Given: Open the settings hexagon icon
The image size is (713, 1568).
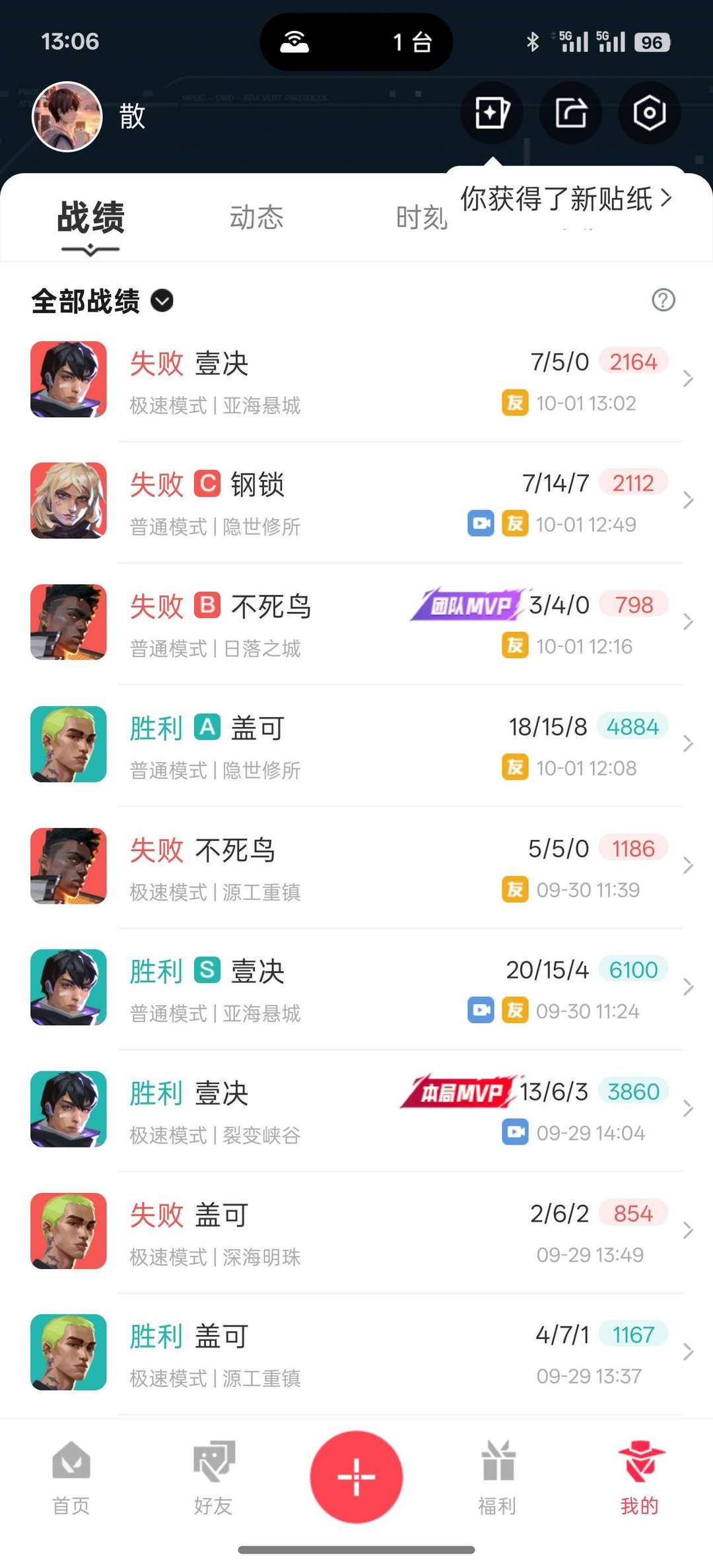Looking at the screenshot, I should click(649, 113).
